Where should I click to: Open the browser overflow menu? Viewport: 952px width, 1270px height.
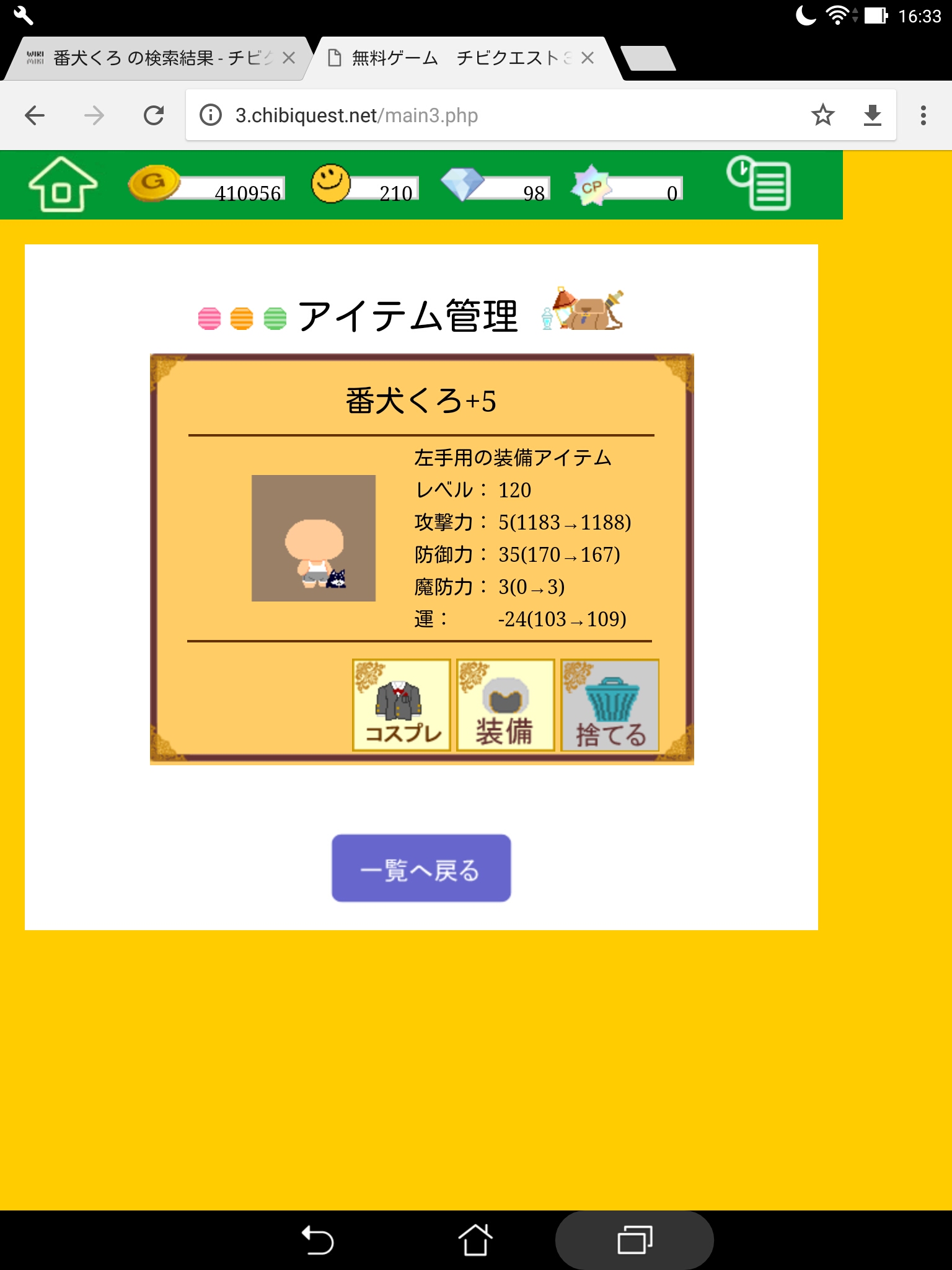click(x=923, y=115)
